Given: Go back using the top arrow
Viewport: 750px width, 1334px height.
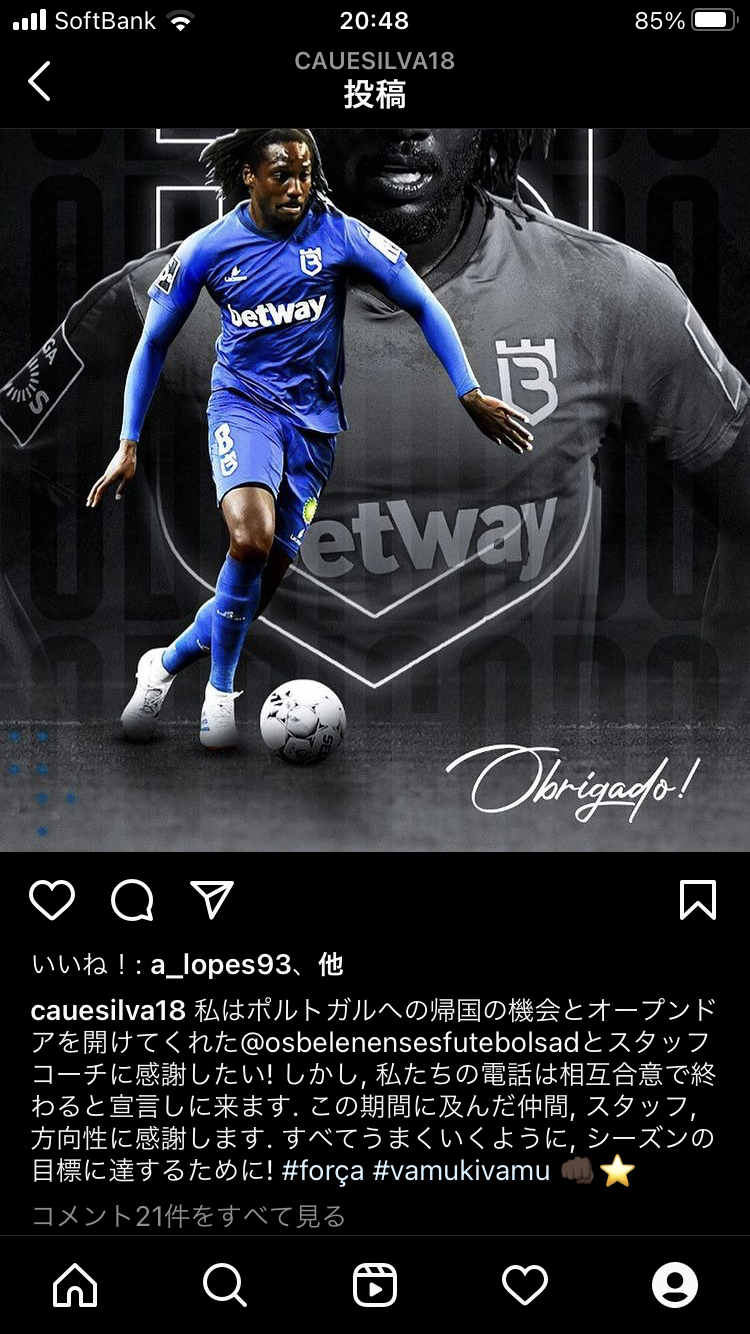Looking at the screenshot, I should [39, 81].
